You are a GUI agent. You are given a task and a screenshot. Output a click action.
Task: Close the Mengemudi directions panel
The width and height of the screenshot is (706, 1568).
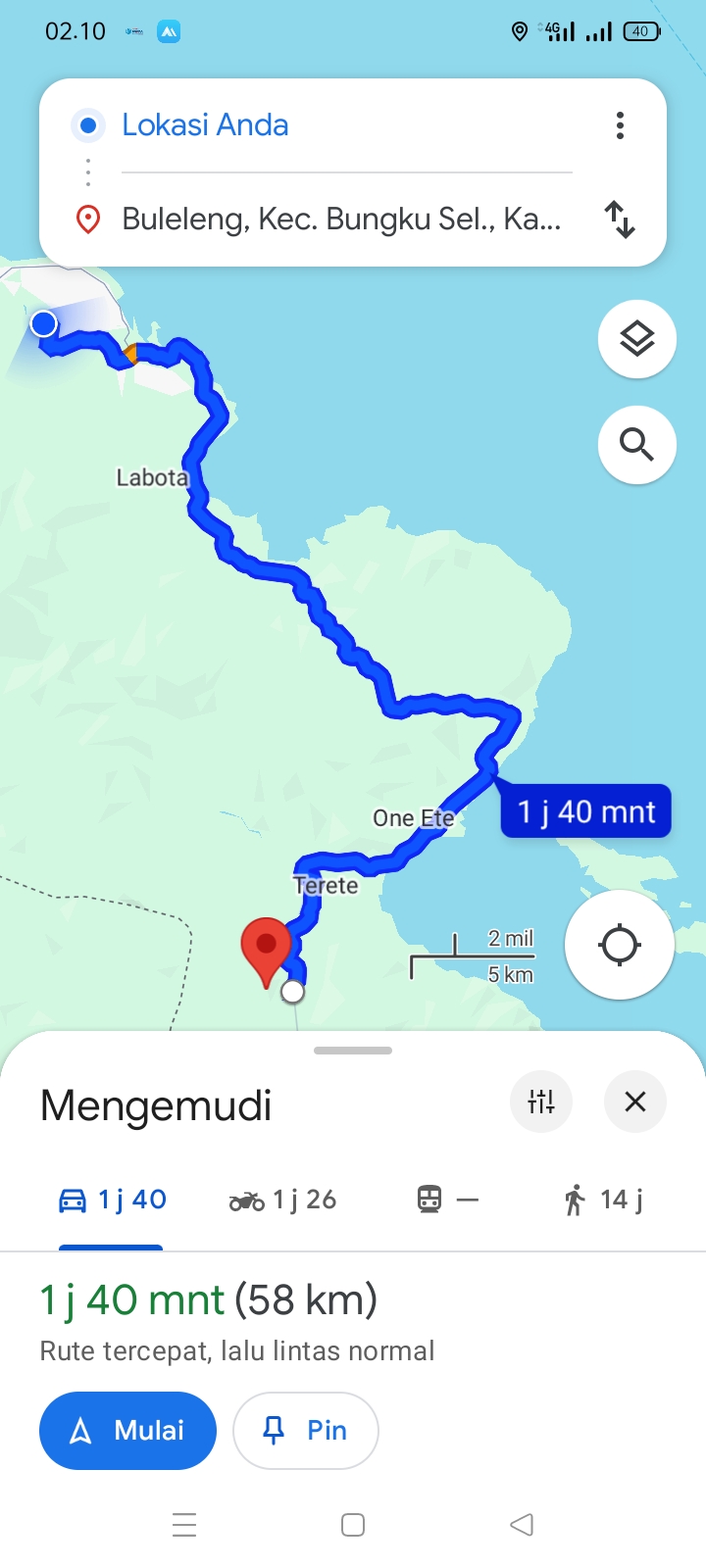(635, 1102)
